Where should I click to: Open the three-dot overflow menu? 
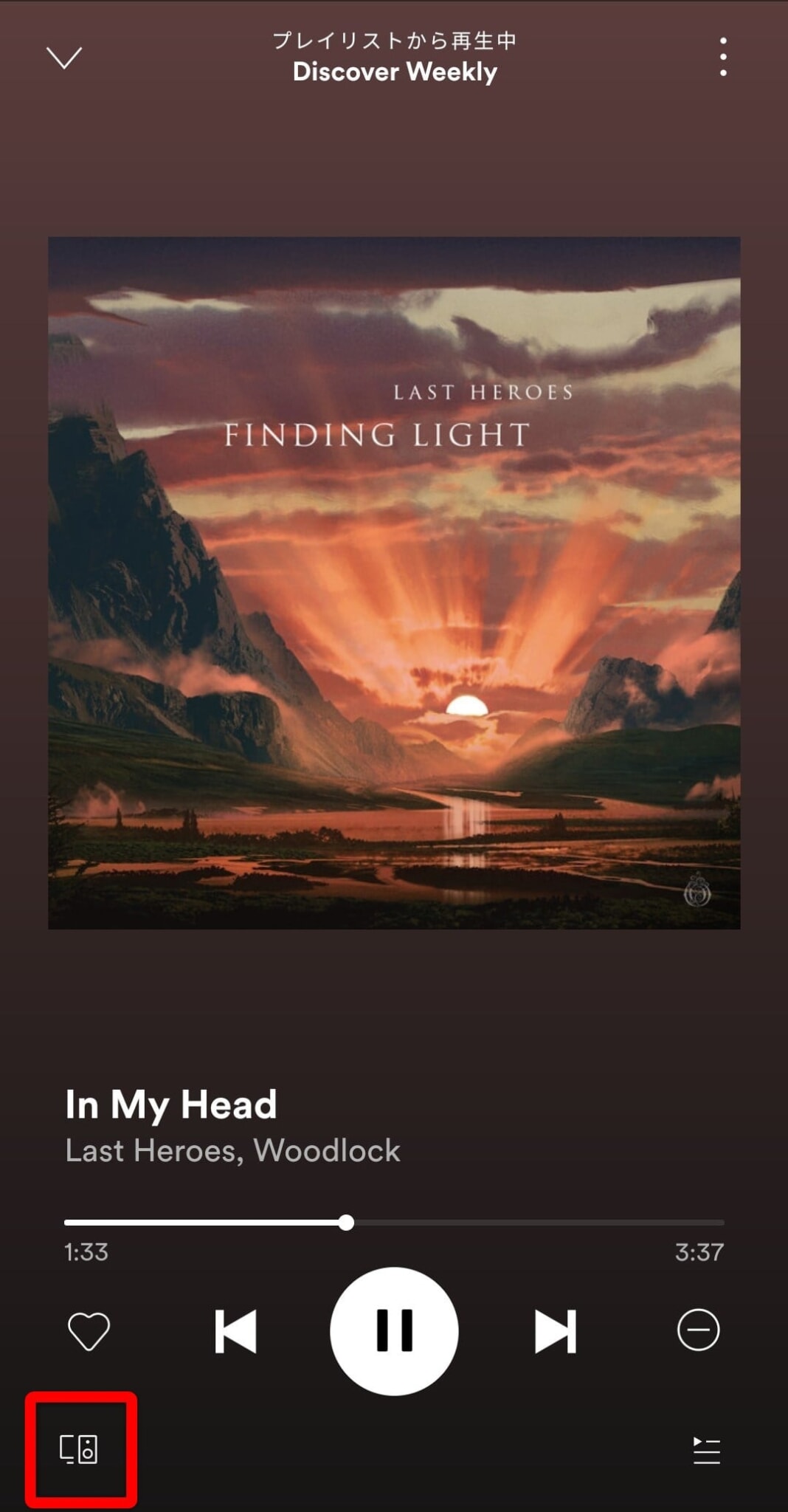[x=723, y=57]
